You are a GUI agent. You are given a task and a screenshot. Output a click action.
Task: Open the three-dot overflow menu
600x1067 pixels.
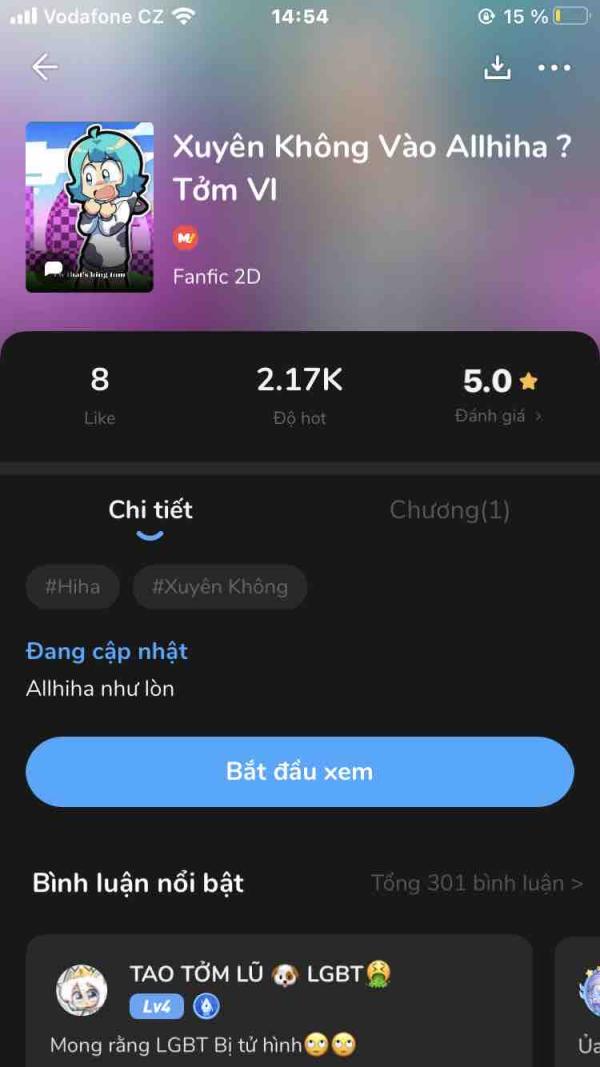tap(554, 67)
